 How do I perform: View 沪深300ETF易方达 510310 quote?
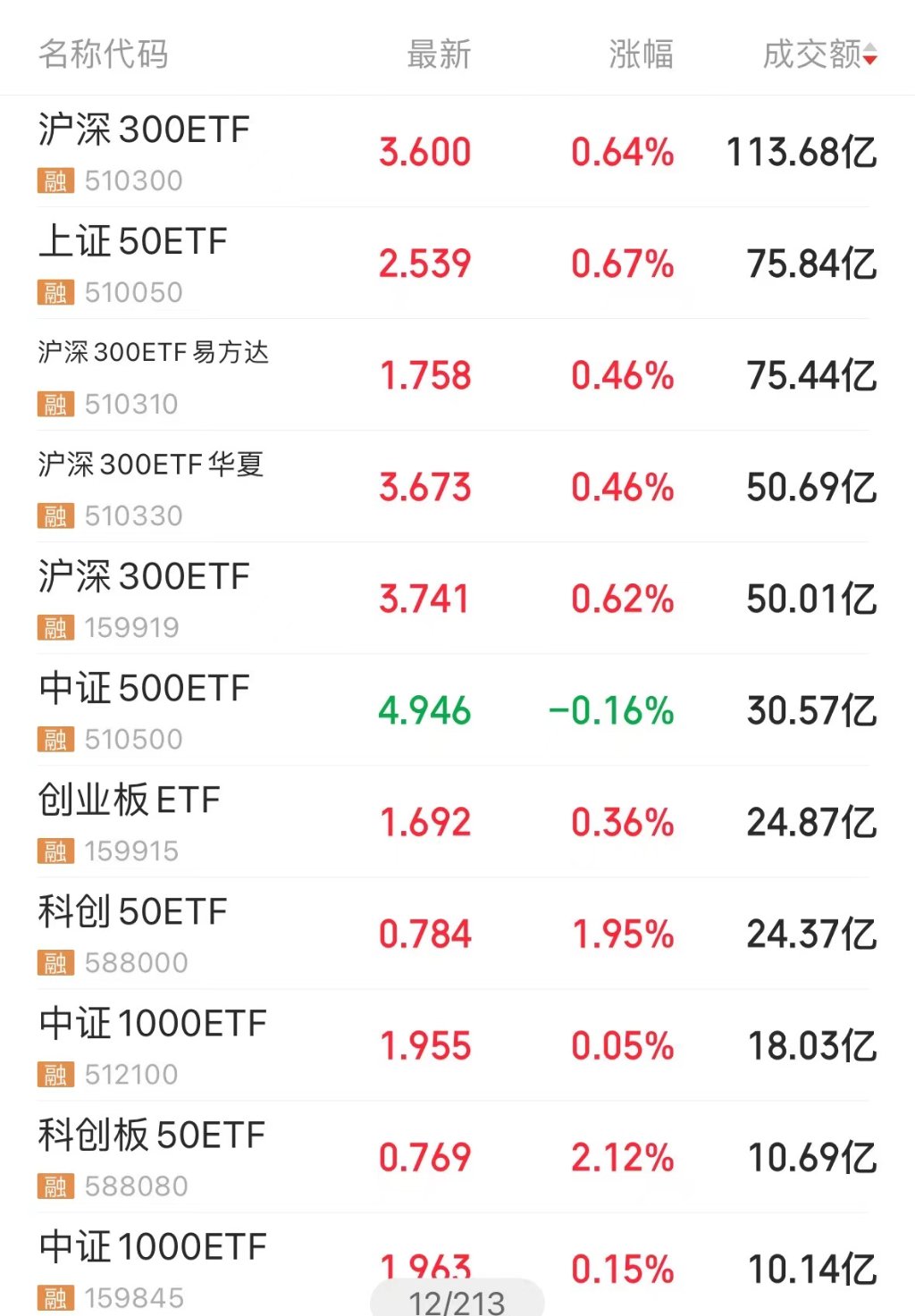click(x=152, y=374)
